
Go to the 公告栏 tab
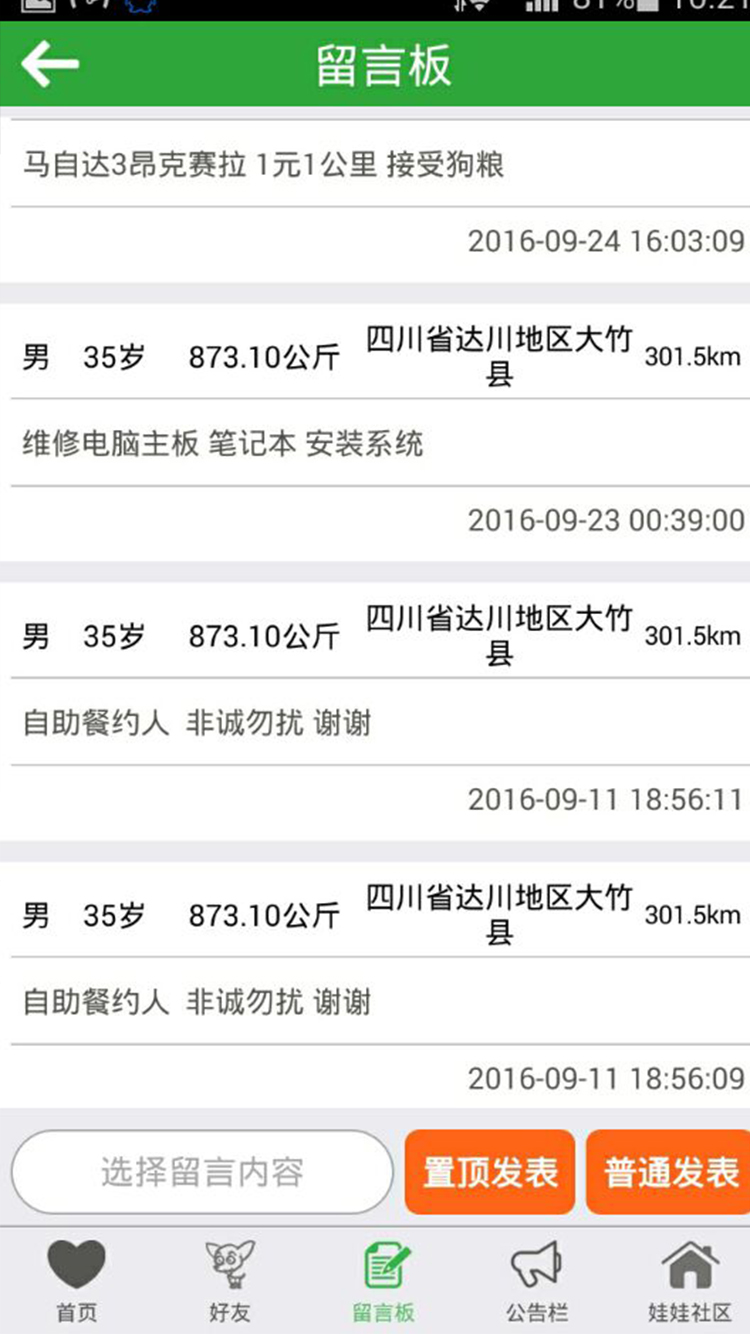click(536, 1280)
